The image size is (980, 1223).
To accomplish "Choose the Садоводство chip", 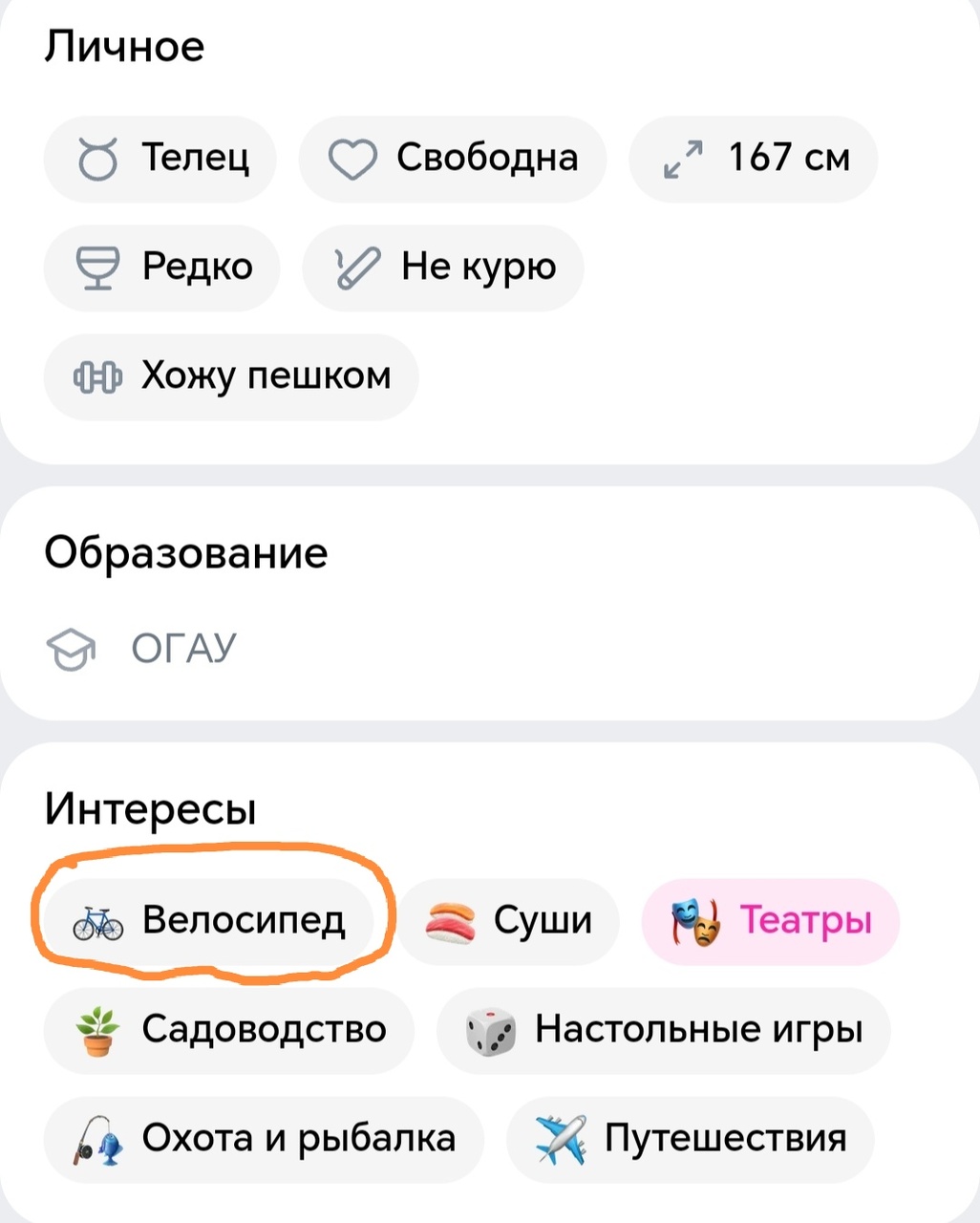I will tap(229, 1030).
